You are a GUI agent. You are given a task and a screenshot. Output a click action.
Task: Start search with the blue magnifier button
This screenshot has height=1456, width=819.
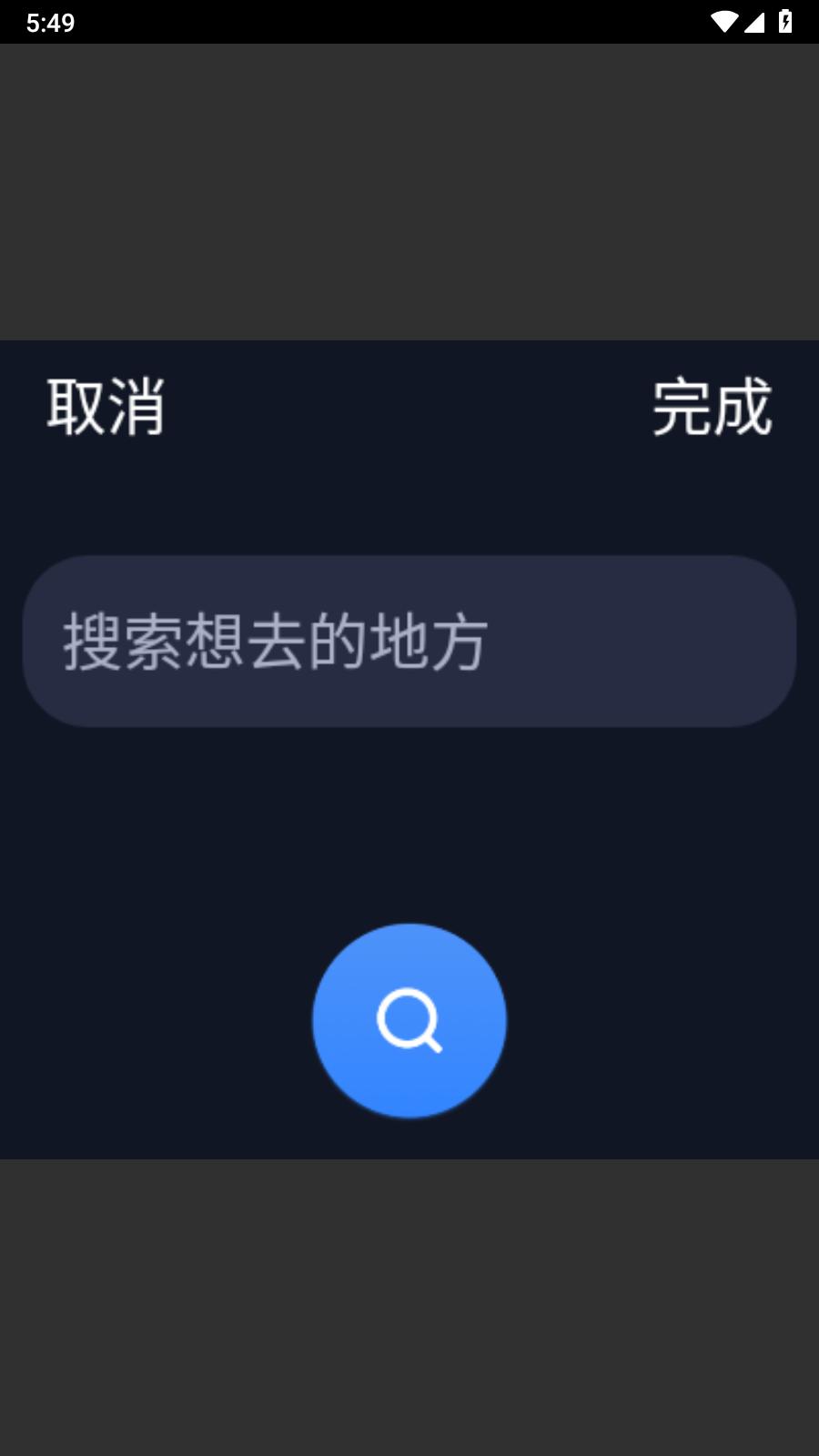[409, 1020]
